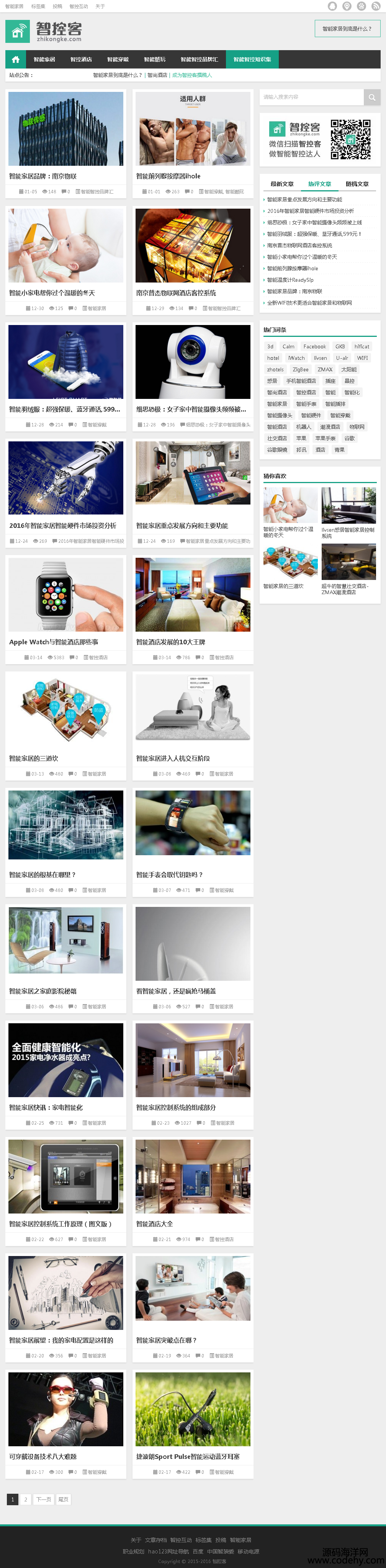
Task: Jump to 尾页 last page
Action: [x=63, y=1499]
